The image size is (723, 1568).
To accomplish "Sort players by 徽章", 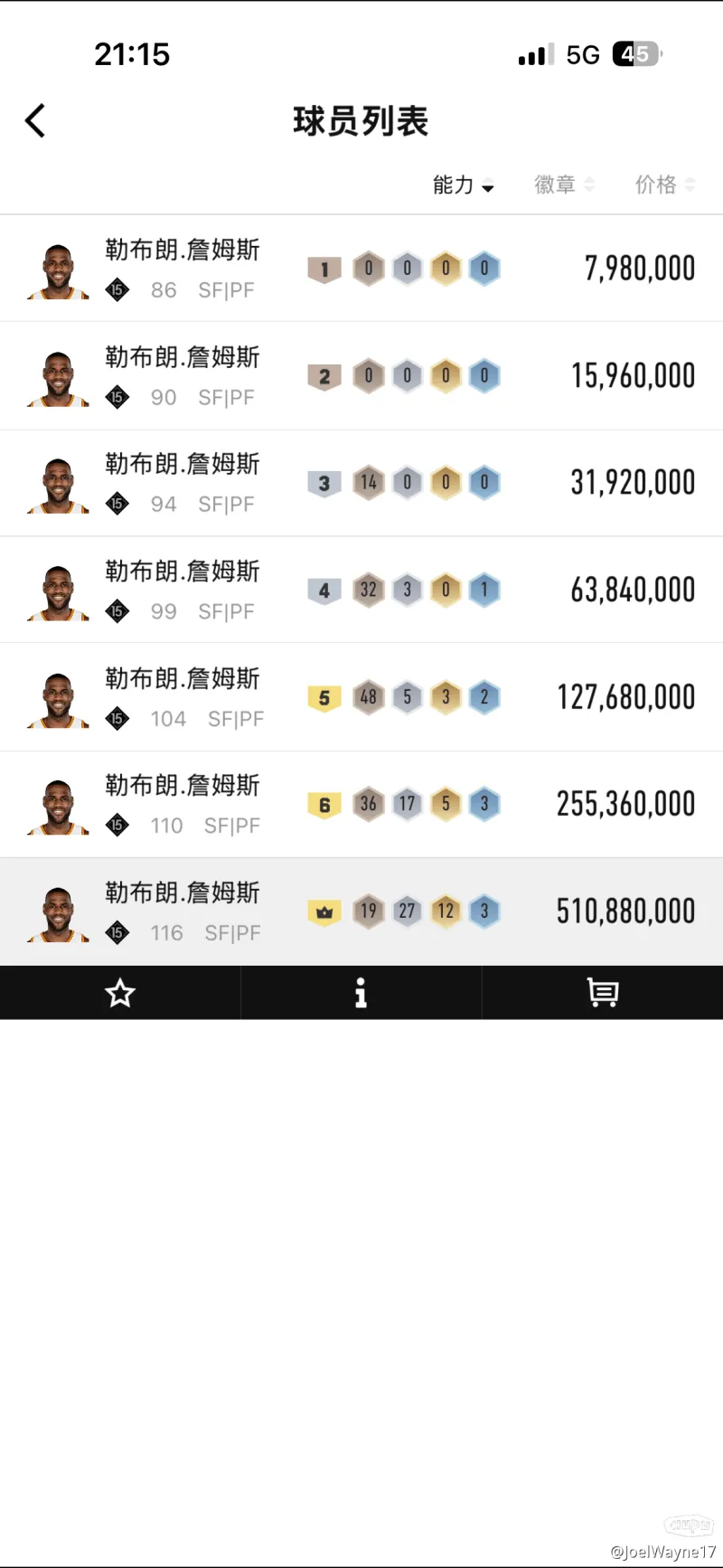I will coord(564,185).
